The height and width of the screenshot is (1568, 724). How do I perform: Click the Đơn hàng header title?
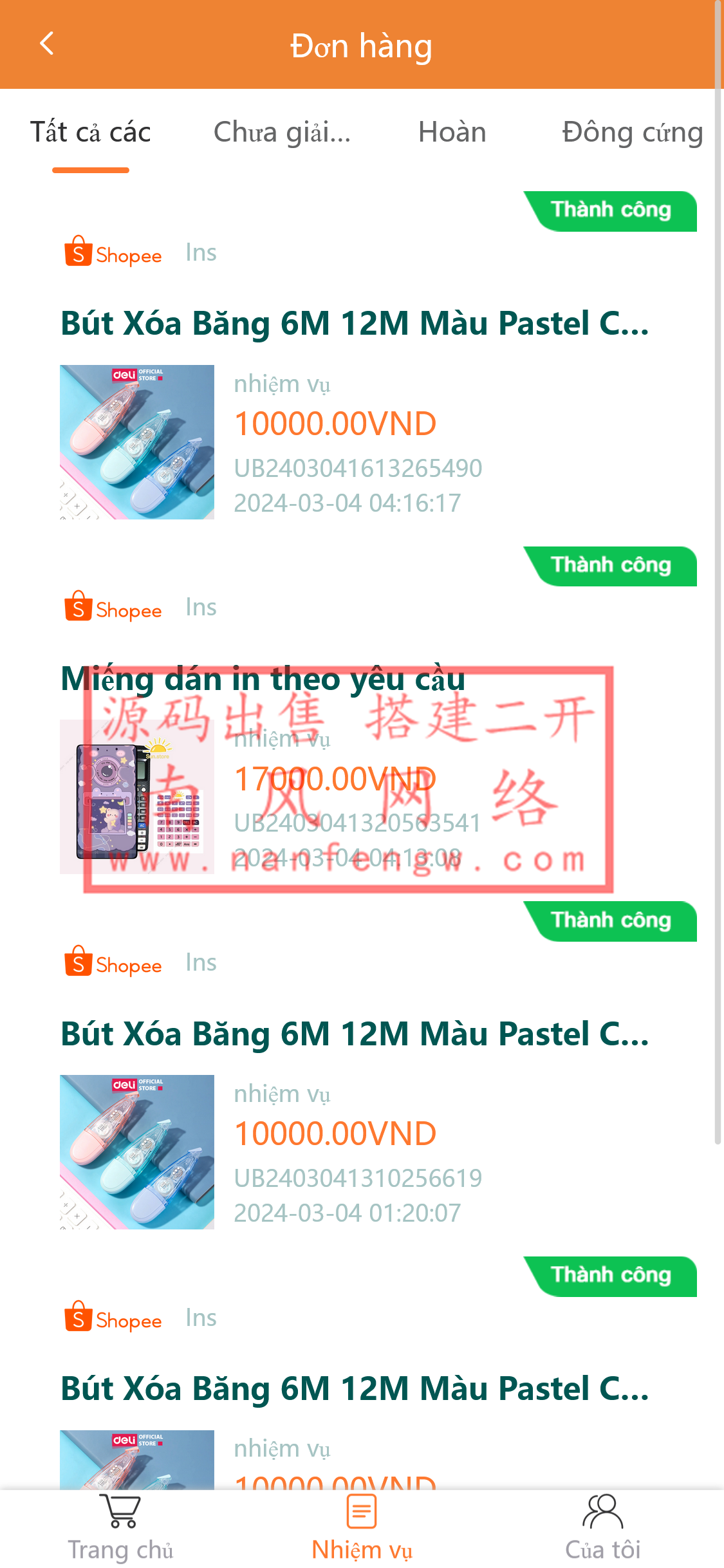(x=362, y=45)
